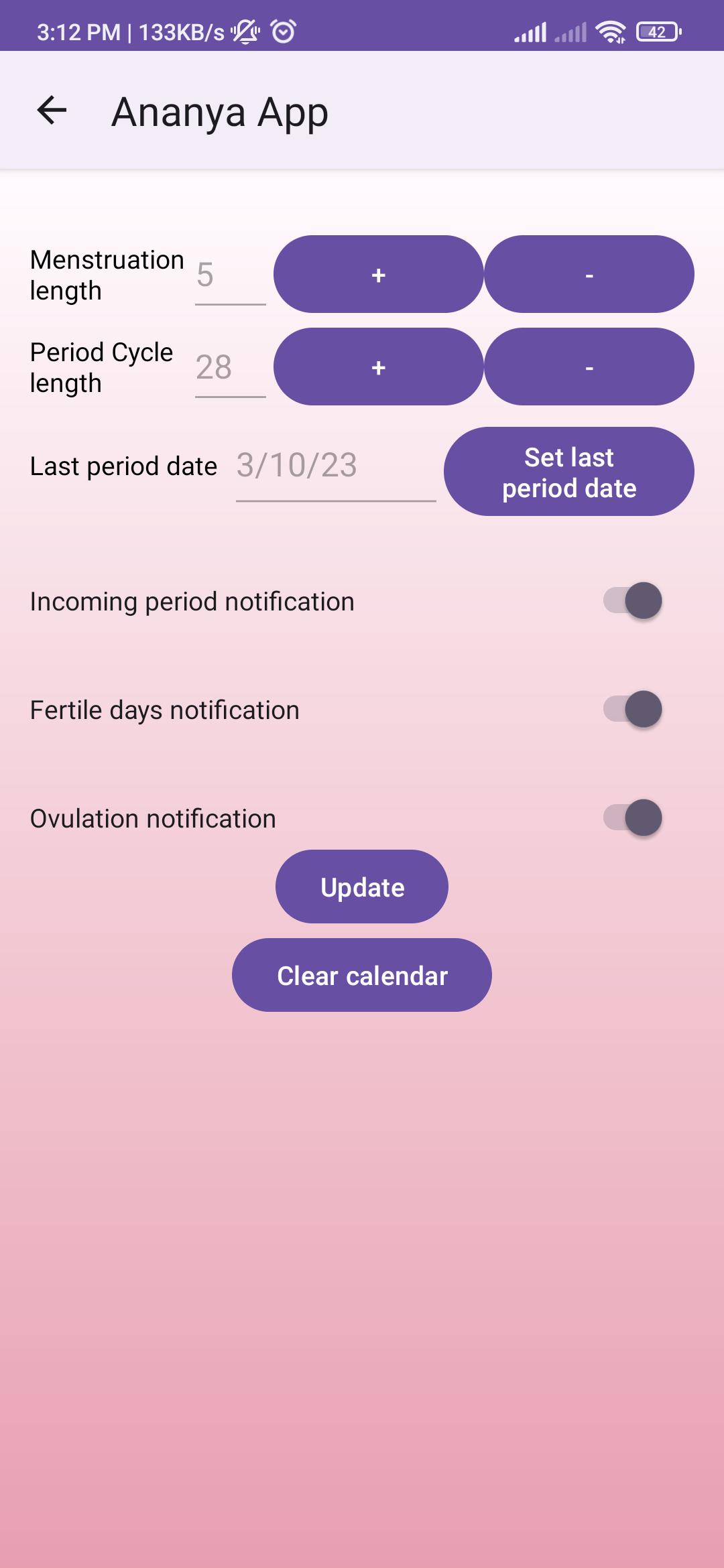Viewport: 724px width, 1568px height.
Task: Toggle the fertile days notification switch
Action: click(x=633, y=709)
